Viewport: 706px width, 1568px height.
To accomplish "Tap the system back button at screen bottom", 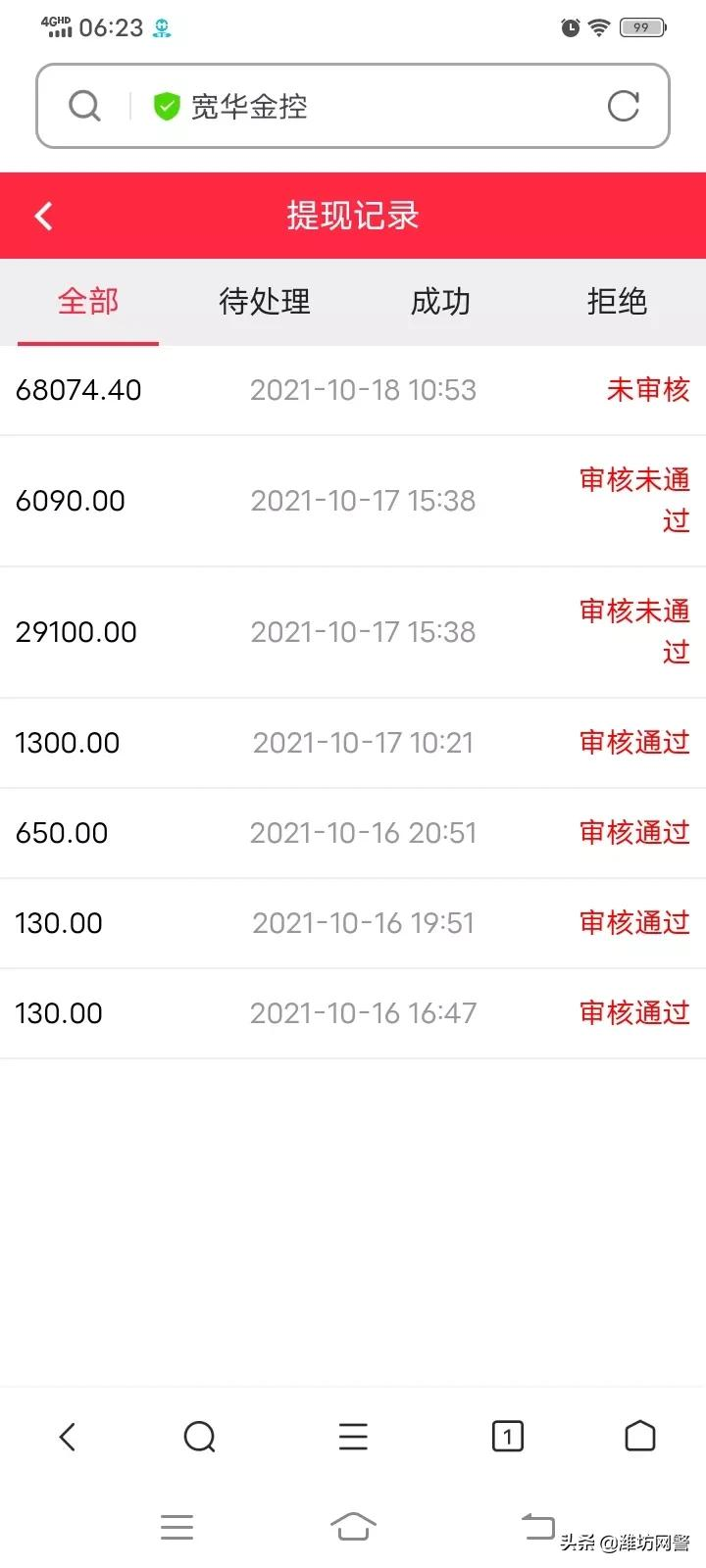I will point(536,1525).
